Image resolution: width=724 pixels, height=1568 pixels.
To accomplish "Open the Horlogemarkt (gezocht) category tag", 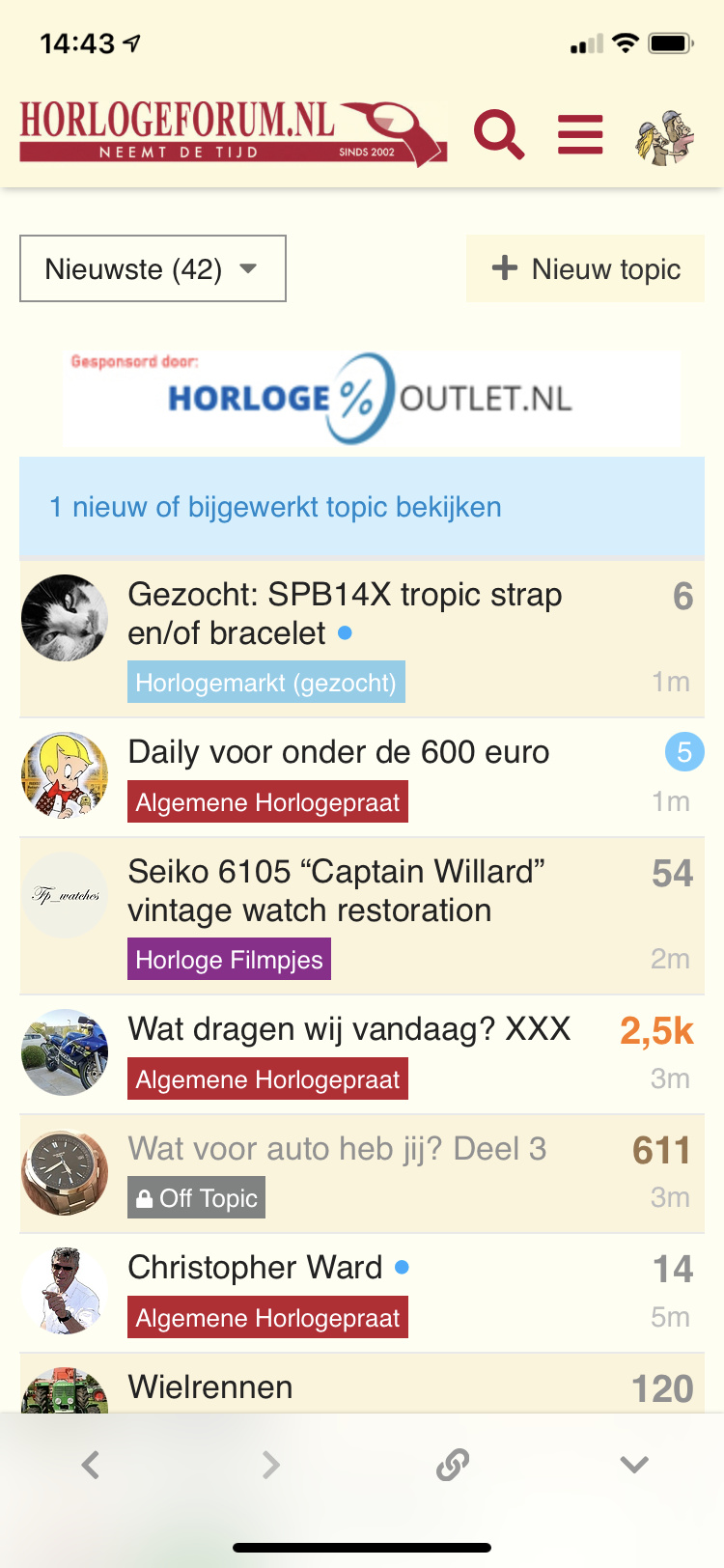I will 266,683.
